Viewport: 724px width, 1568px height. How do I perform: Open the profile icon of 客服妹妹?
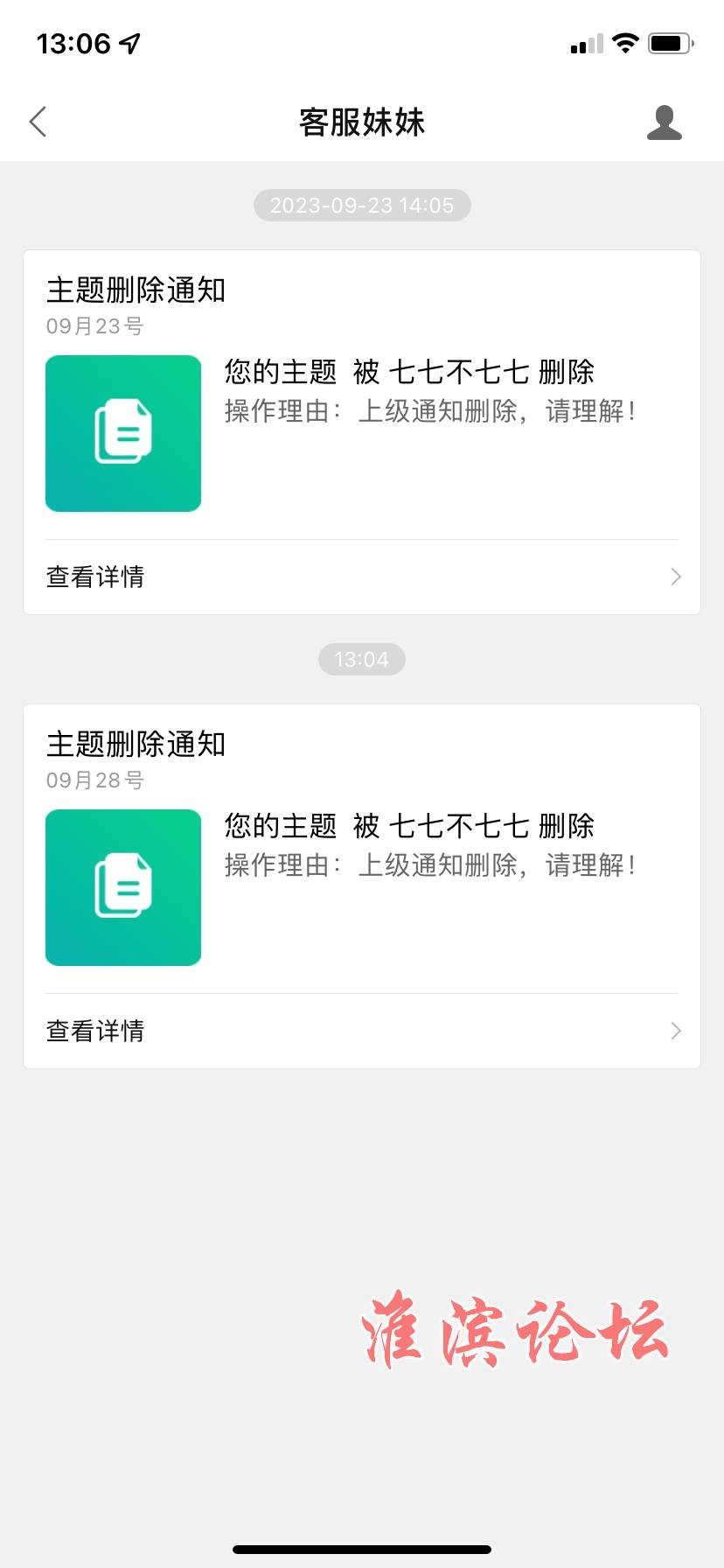(664, 122)
